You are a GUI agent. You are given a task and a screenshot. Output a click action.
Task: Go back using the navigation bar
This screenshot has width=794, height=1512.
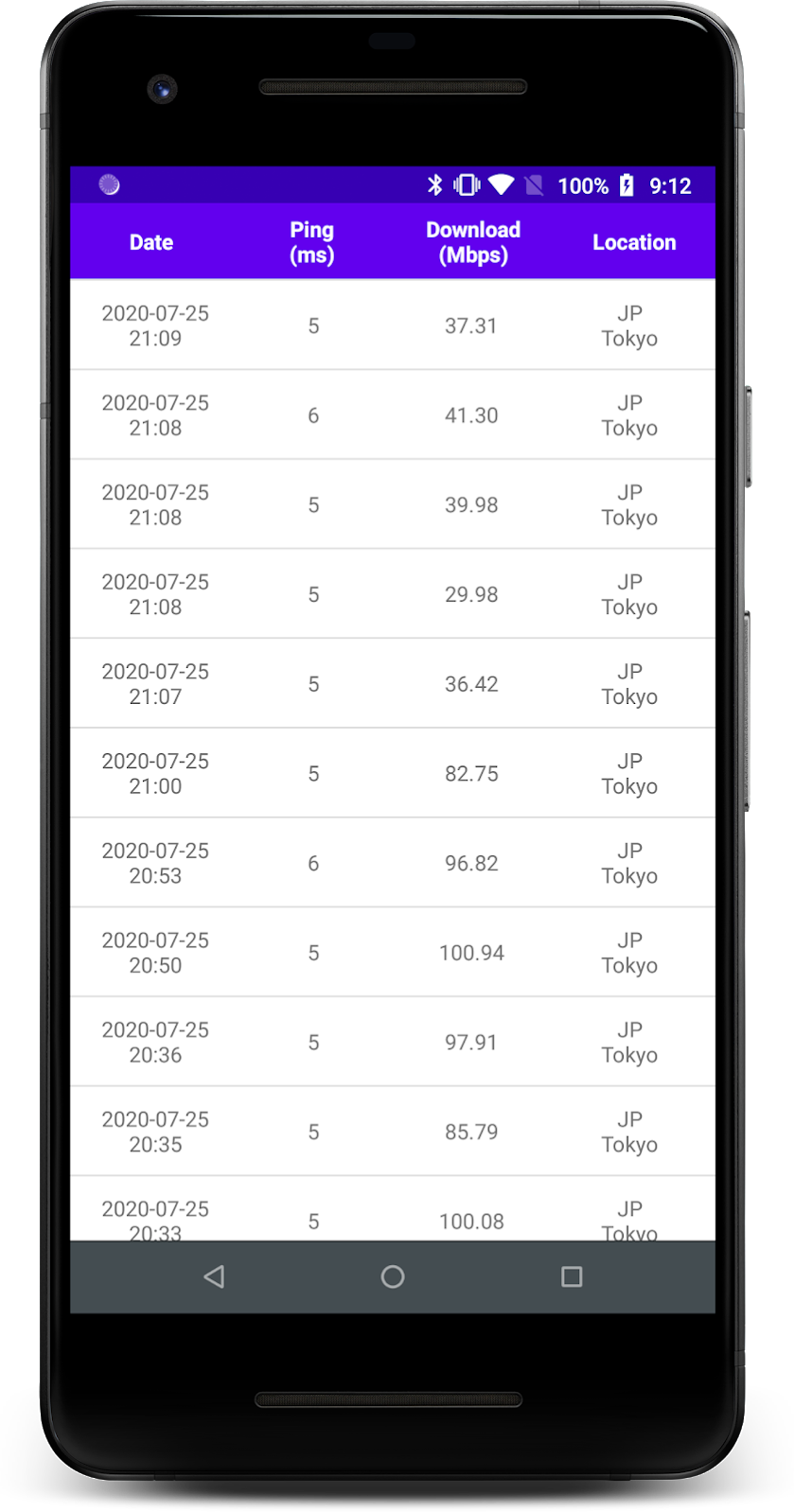pyautogui.click(x=214, y=1276)
